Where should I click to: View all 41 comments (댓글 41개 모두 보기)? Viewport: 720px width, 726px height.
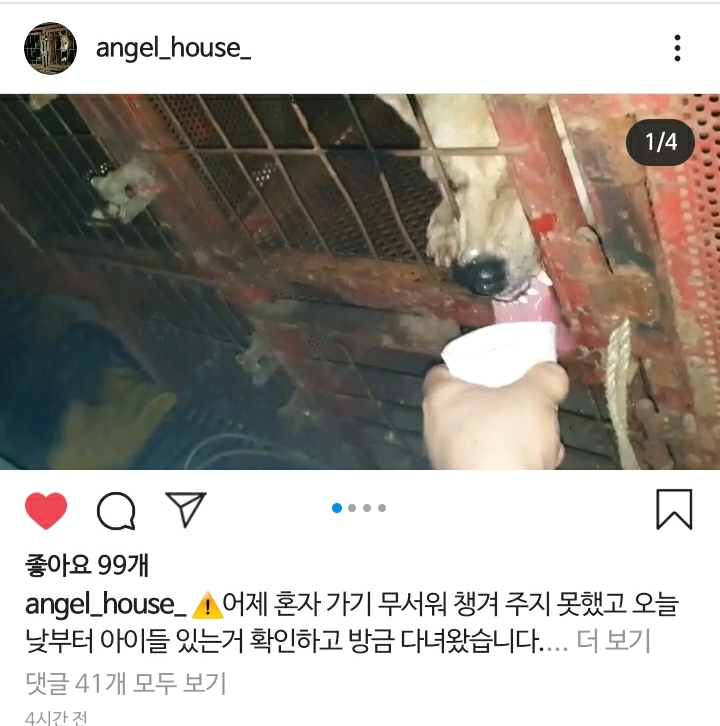point(125,684)
